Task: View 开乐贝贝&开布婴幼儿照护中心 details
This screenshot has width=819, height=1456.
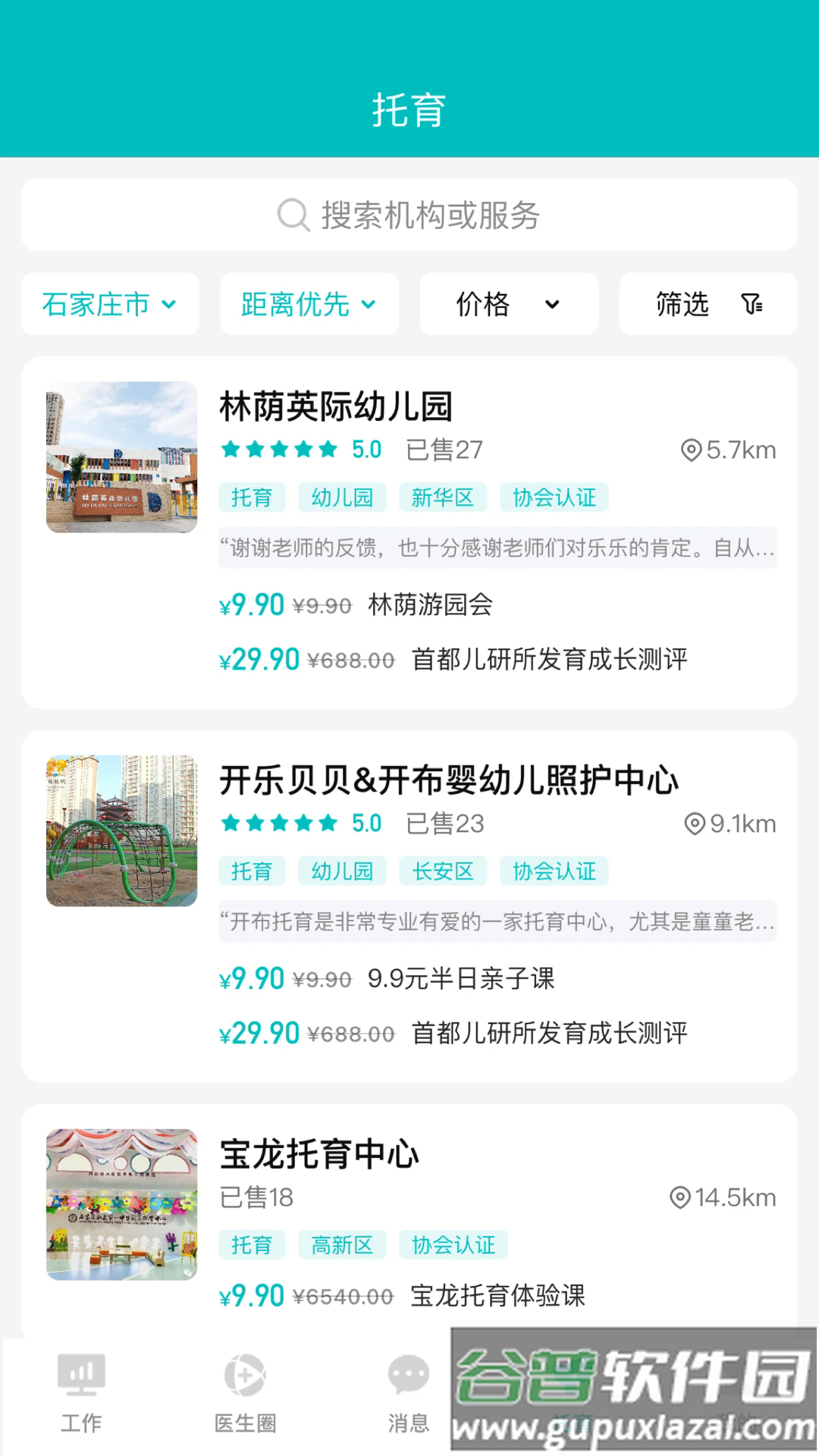Action: (449, 781)
